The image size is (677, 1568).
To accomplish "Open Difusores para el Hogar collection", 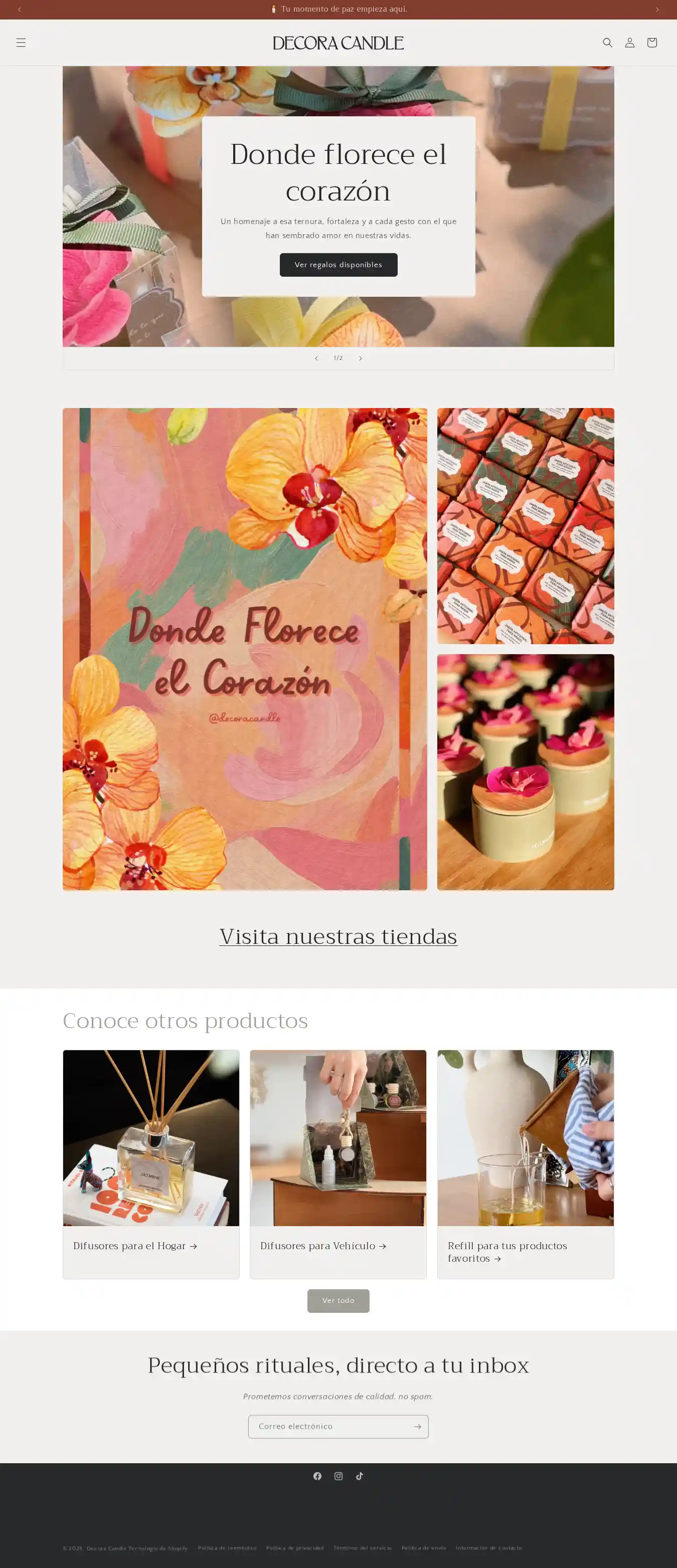I will point(135,1246).
